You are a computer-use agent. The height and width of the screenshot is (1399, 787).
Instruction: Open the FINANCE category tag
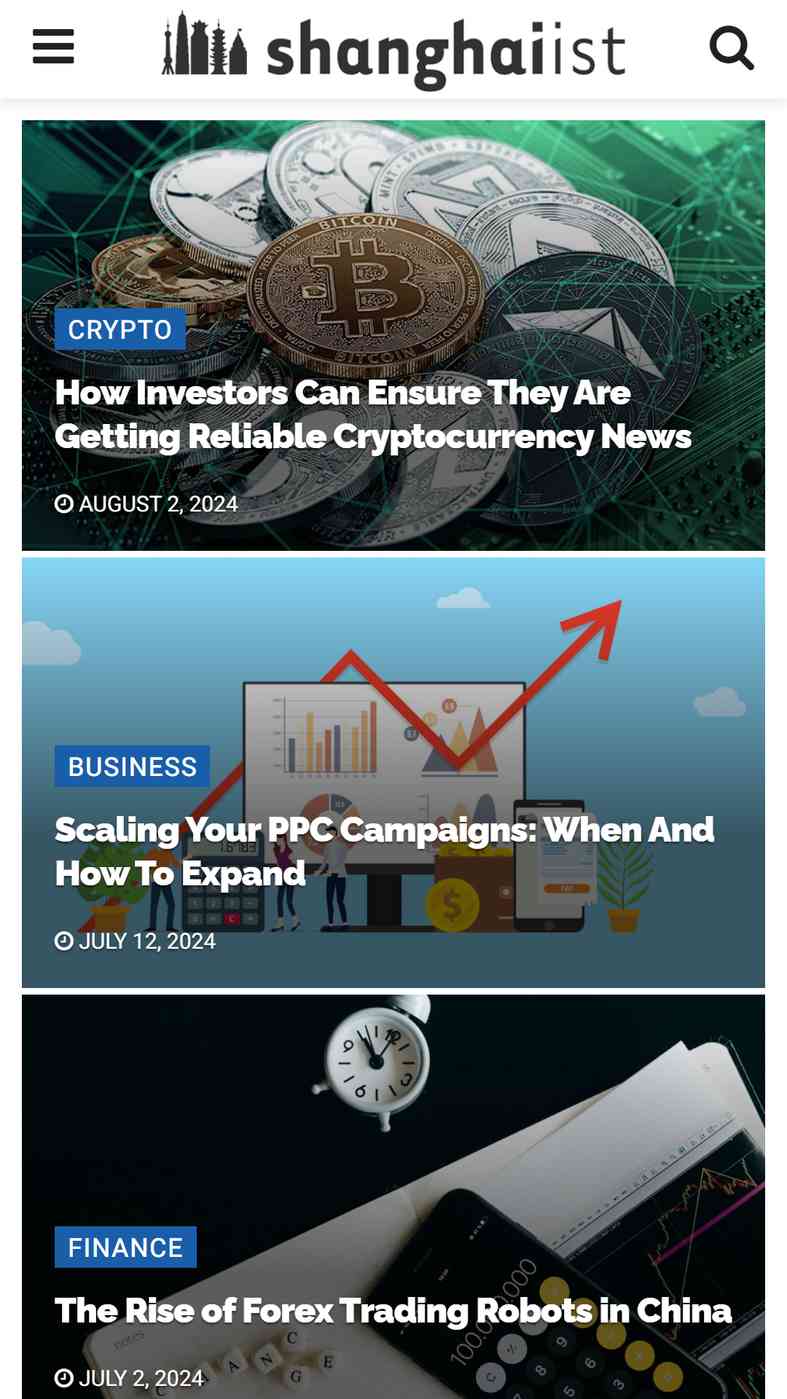coord(126,1247)
